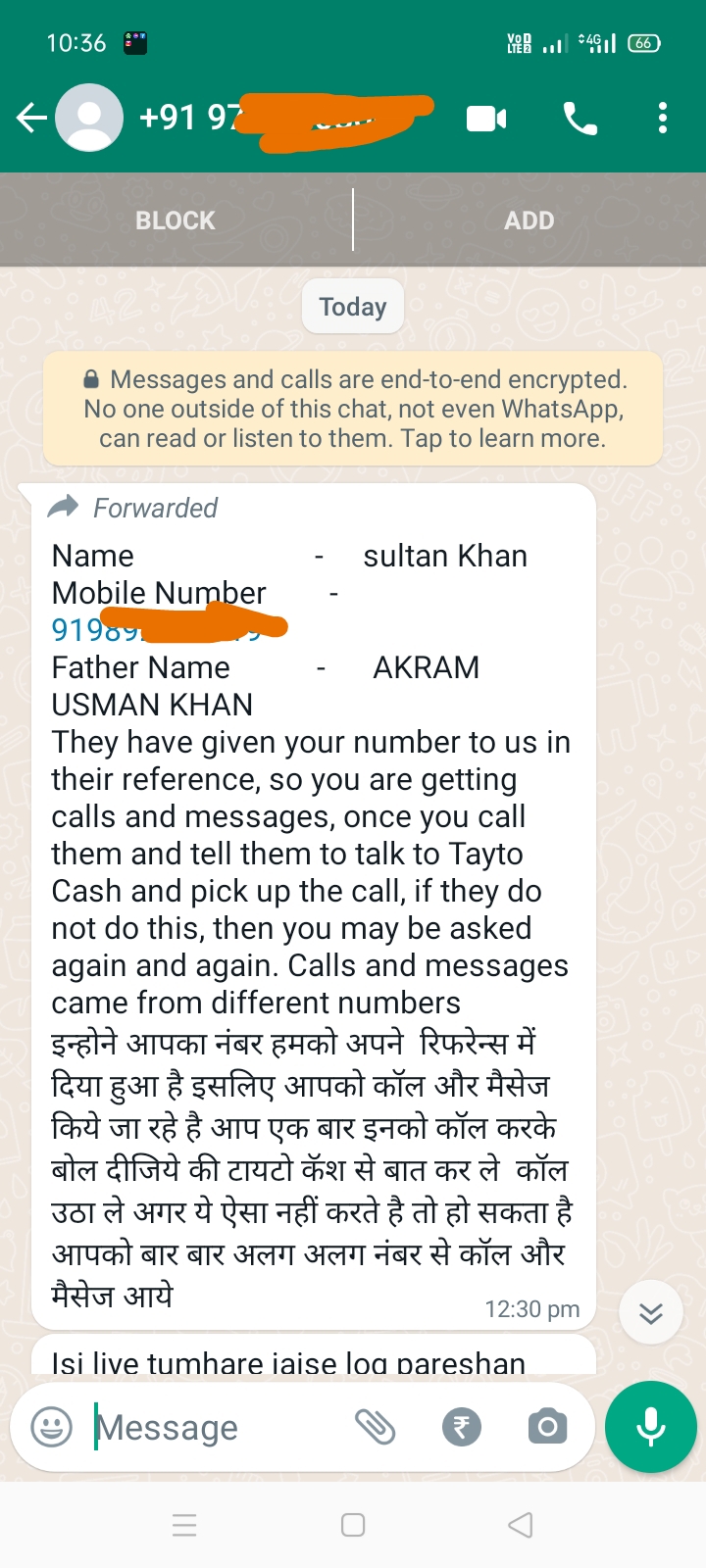Open the rupee payment option
Screen dimensions: 706x1568
[x=462, y=1427]
